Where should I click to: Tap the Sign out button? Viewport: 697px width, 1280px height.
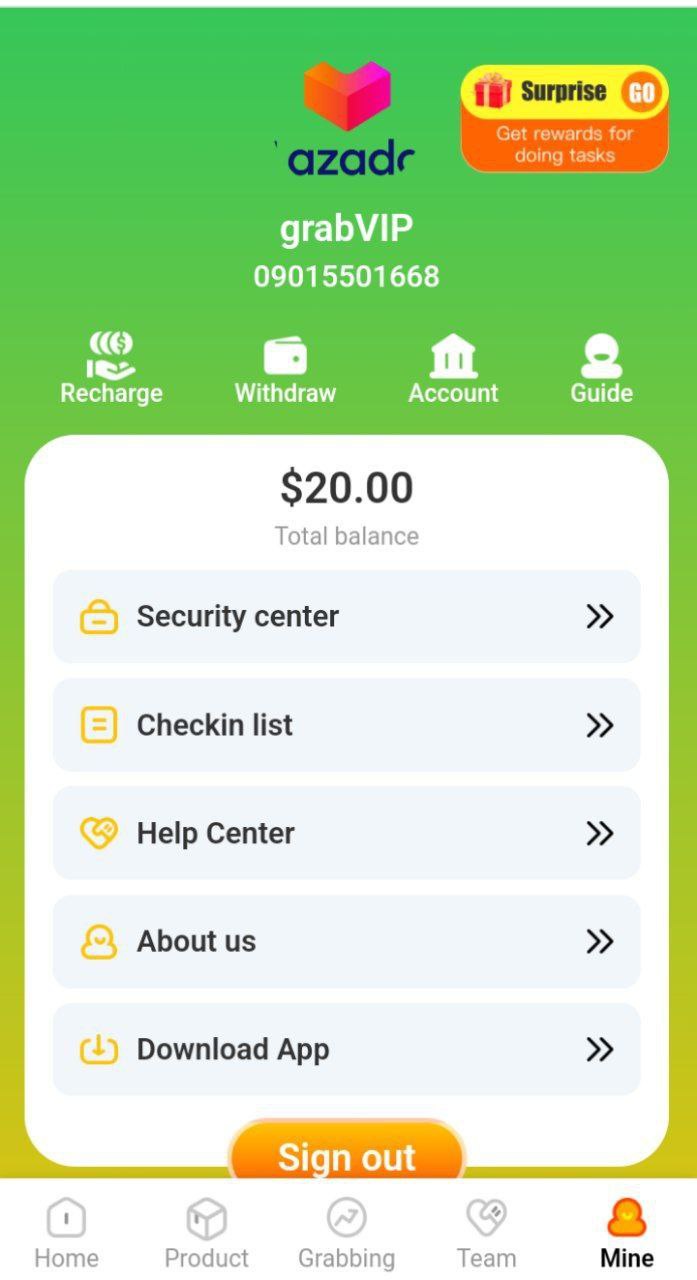point(346,1154)
